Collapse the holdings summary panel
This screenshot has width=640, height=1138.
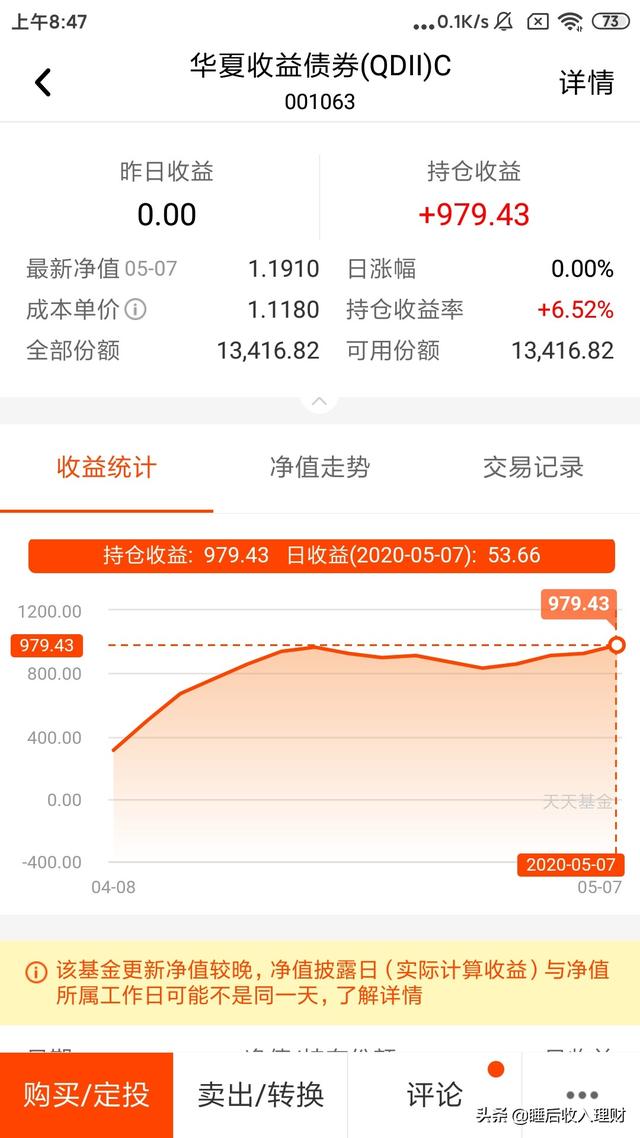319,401
